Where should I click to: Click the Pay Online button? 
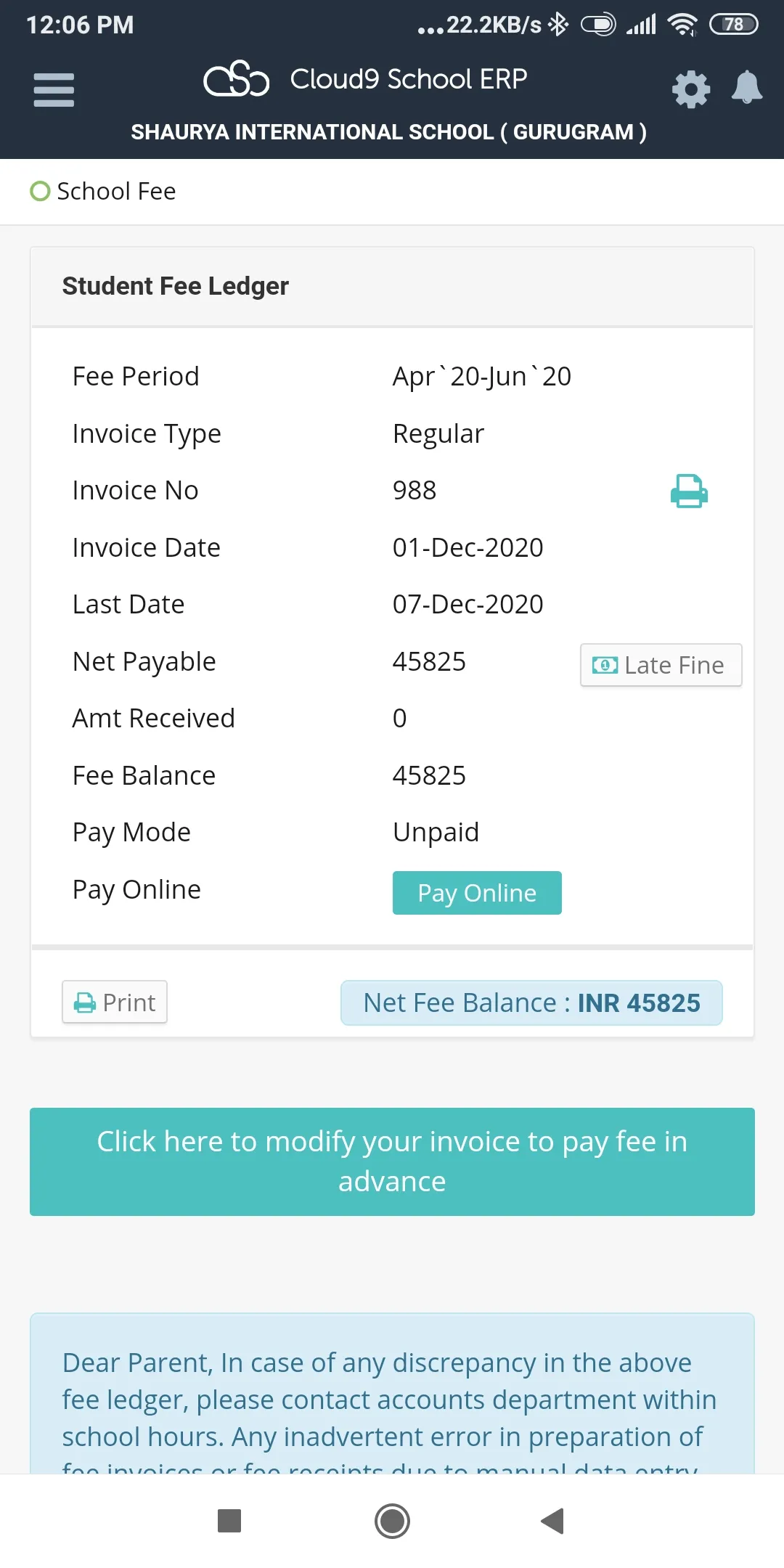476,893
